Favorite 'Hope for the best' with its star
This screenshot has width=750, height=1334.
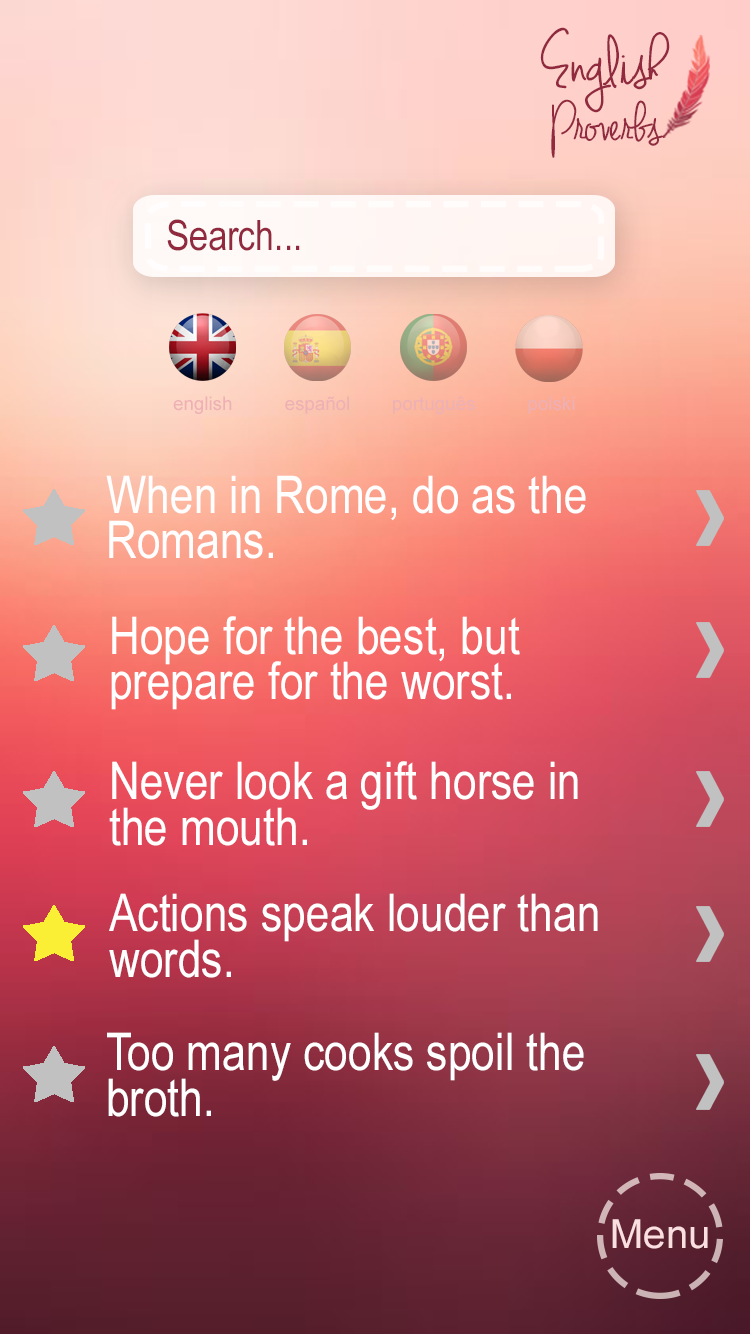coord(54,654)
